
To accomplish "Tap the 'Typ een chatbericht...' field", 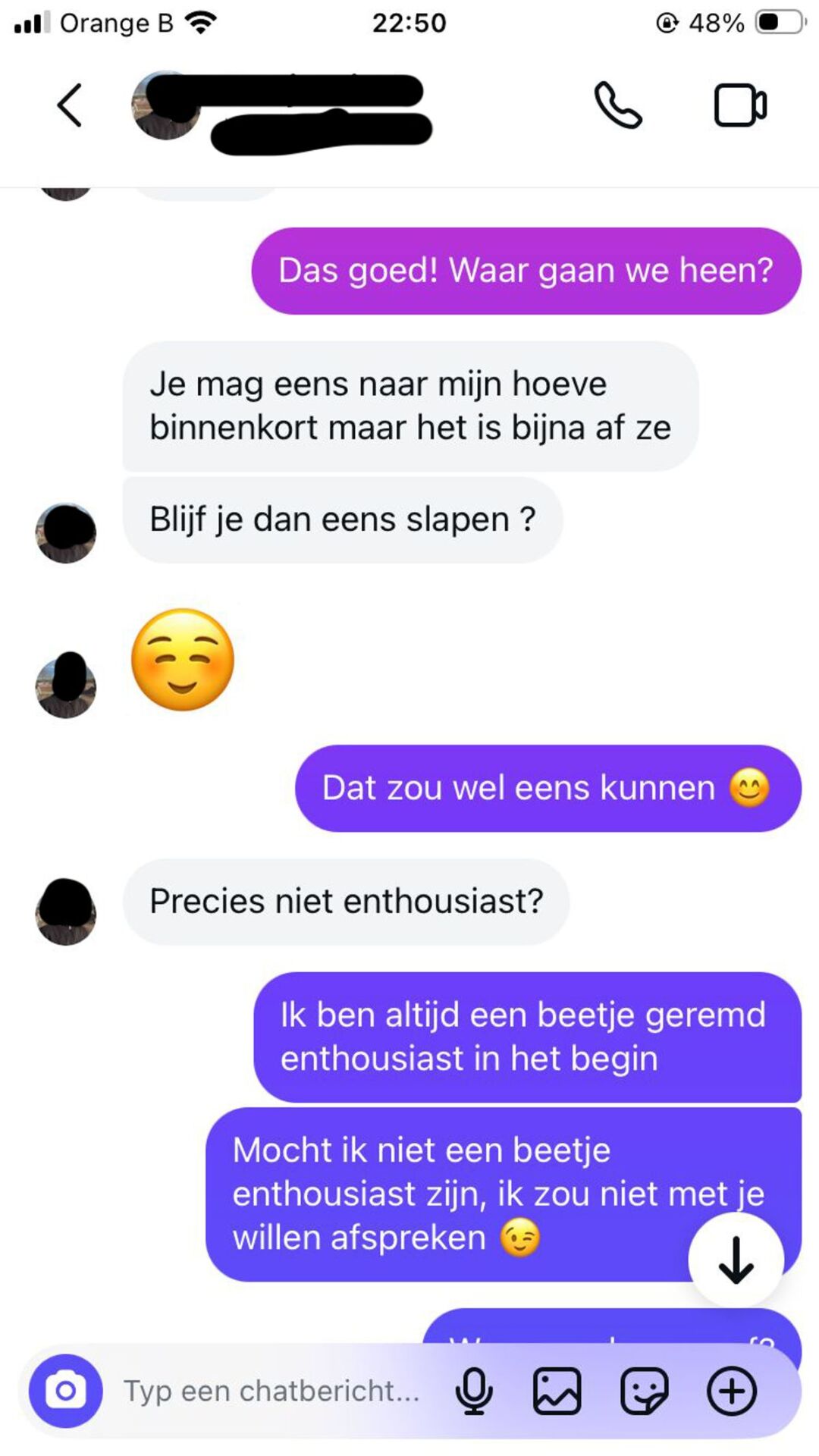I will [x=273, y=1390].
